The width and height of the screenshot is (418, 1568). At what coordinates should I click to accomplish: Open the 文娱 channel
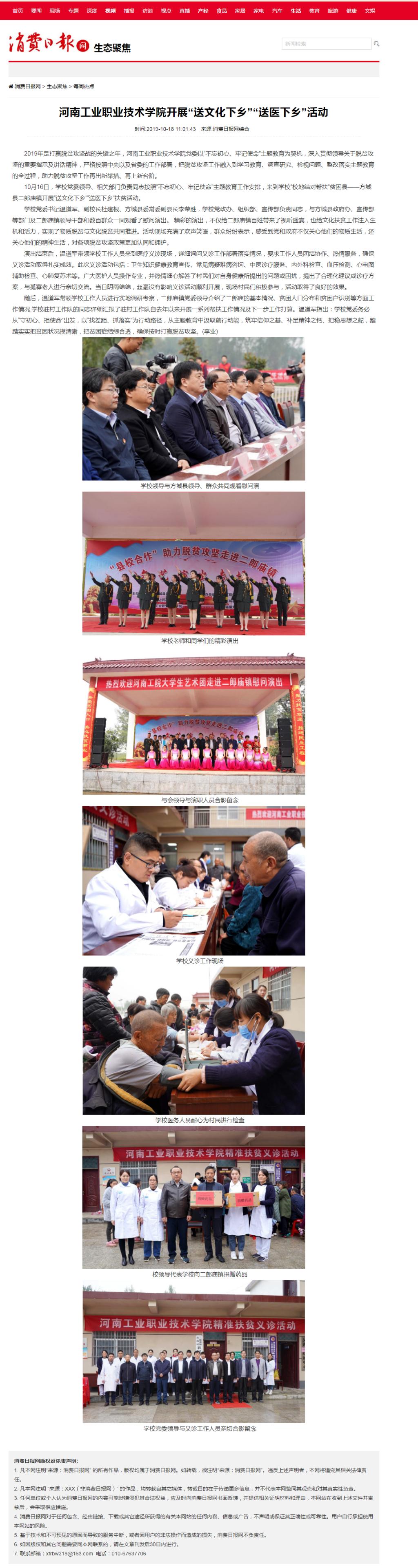coord(370,11)
